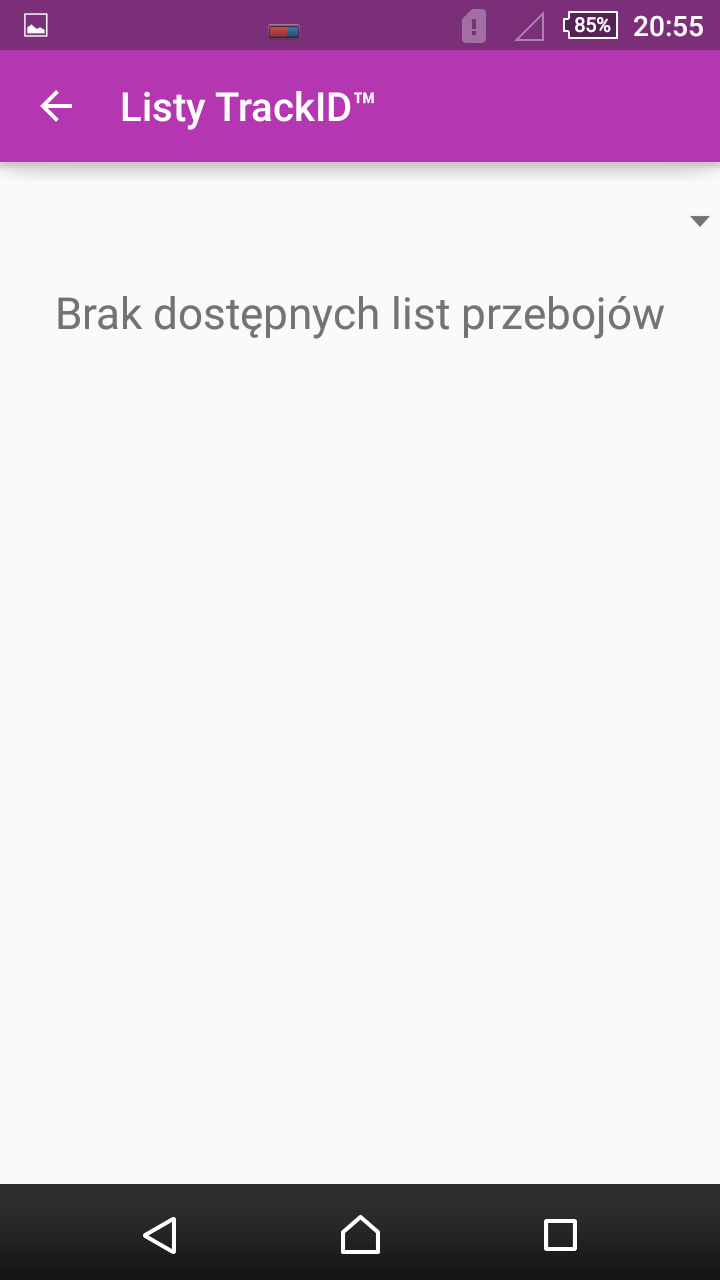Open the recent apps overview

pyautogui.click(x=560, y=1234)
